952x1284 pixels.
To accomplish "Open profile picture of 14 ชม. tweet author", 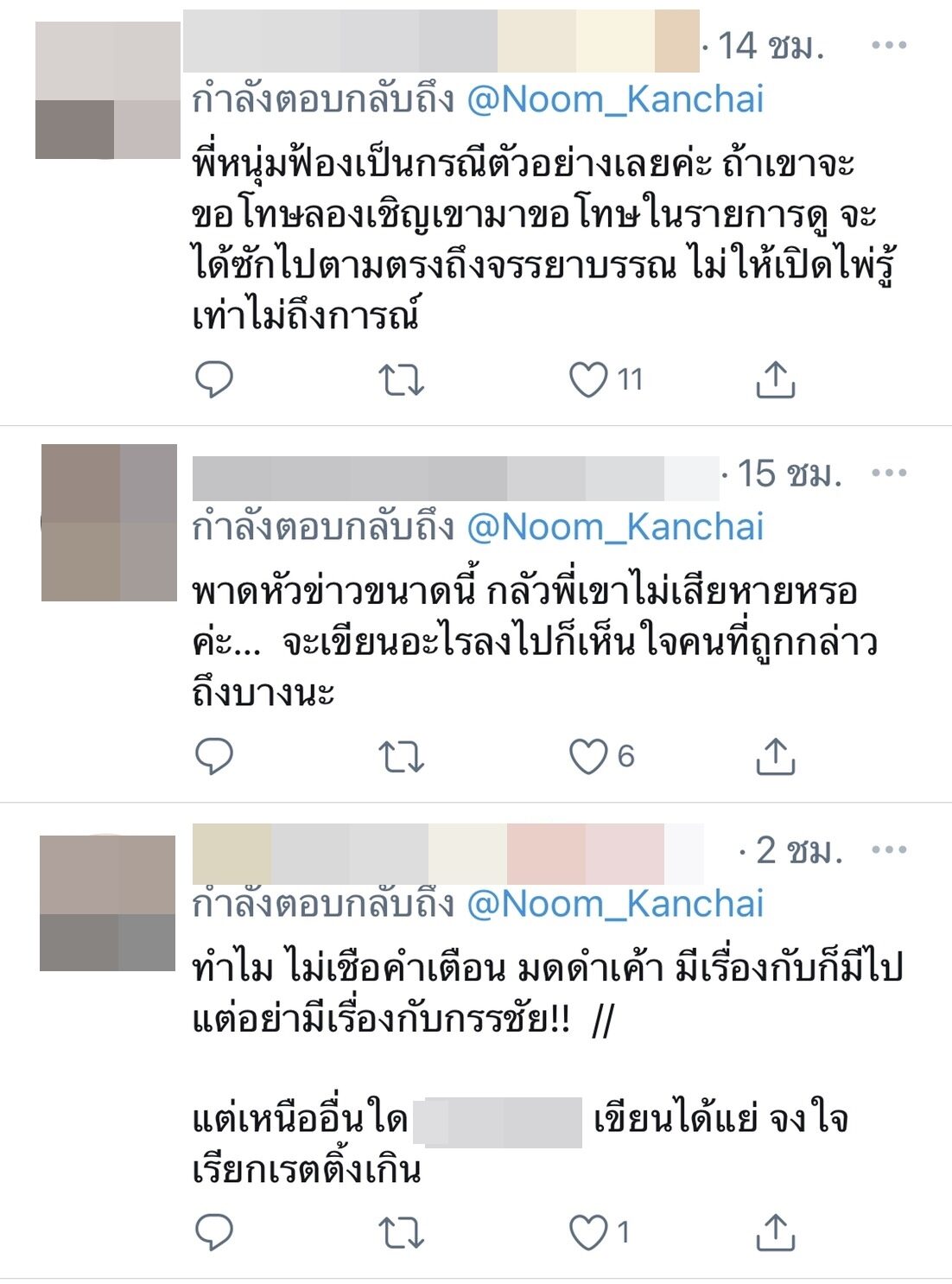I will click(108, 91).
